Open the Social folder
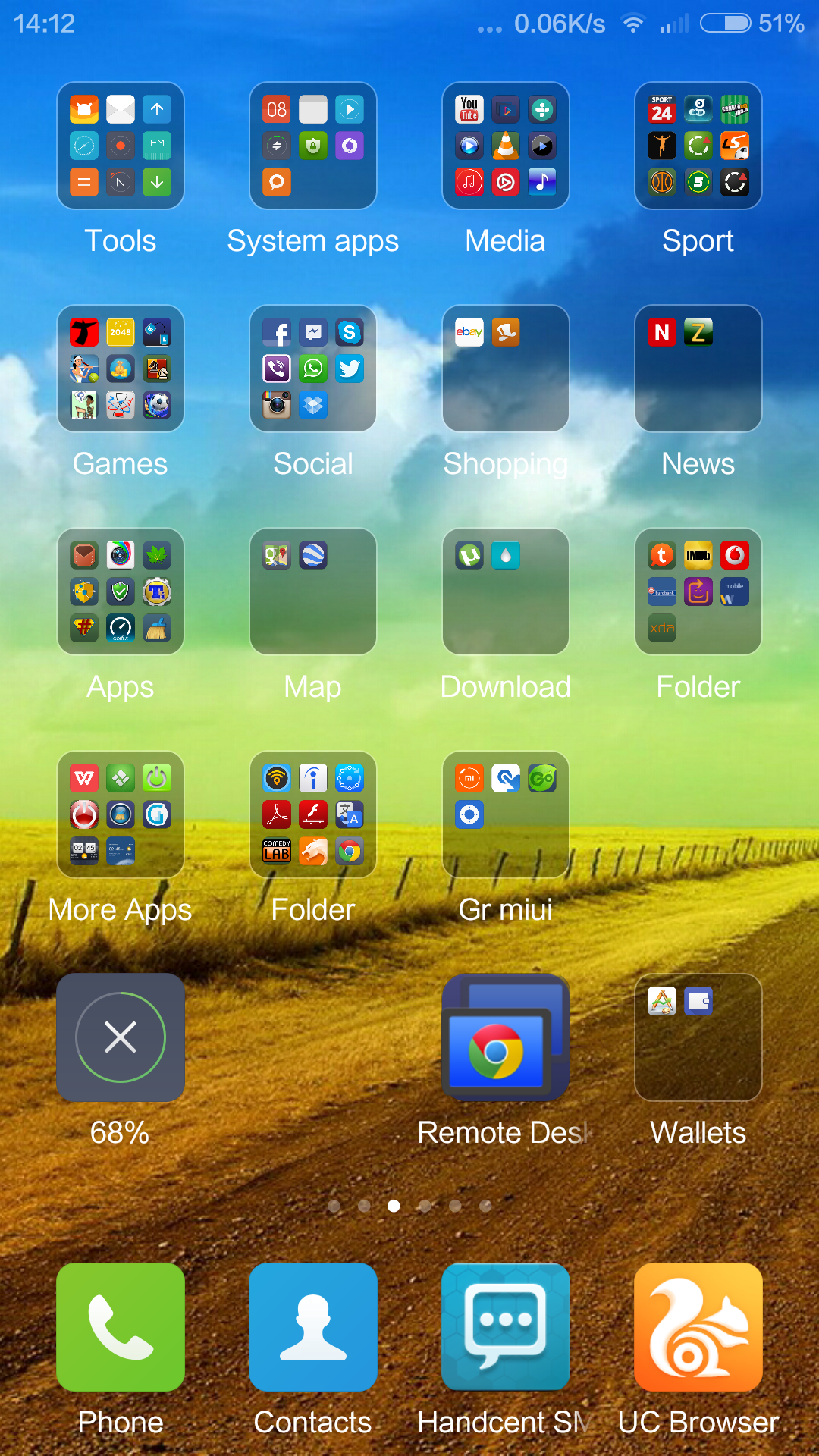Screen dimensions: 819x1456 pyautogui.click(x=313, y=369)
